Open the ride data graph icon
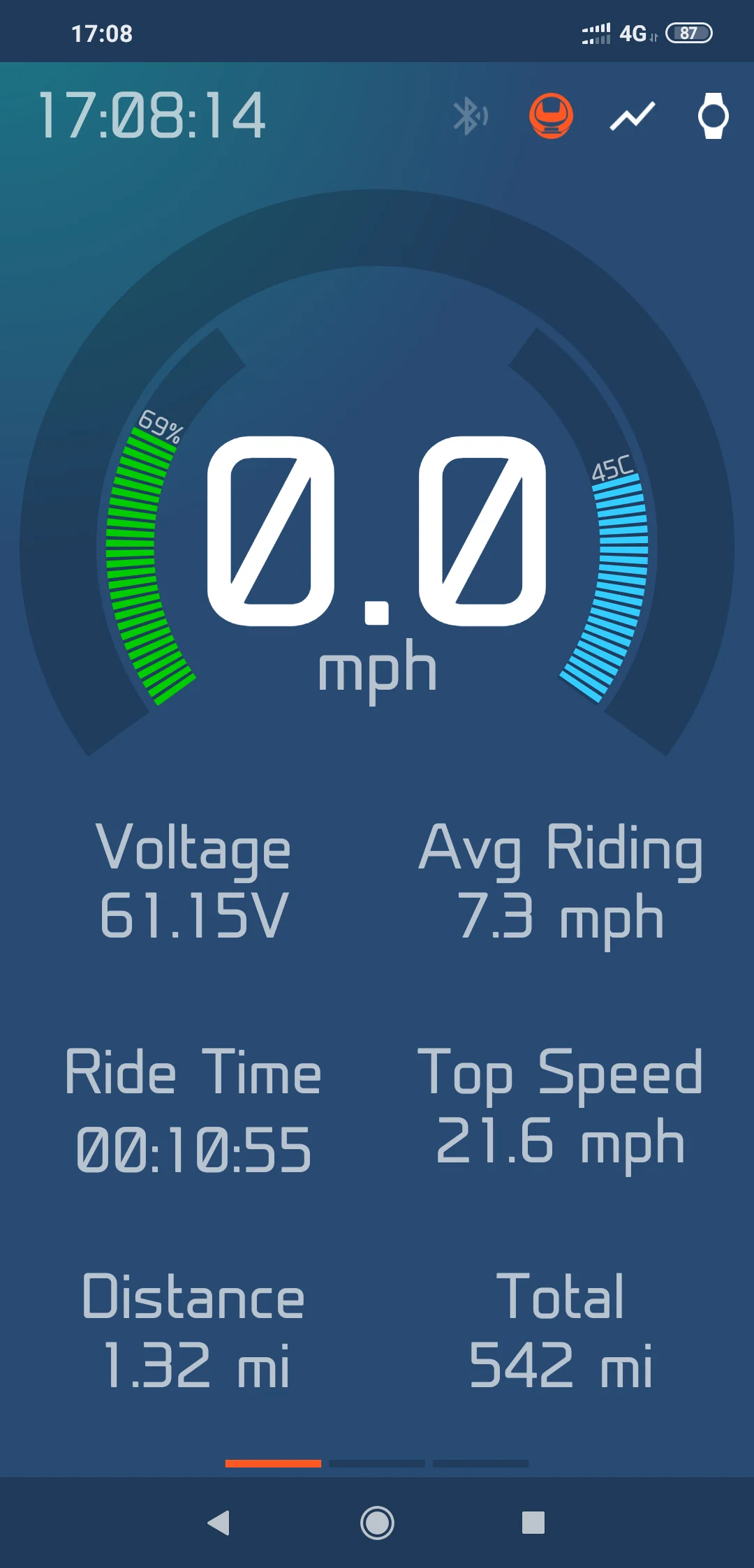 tap(633, 116)
